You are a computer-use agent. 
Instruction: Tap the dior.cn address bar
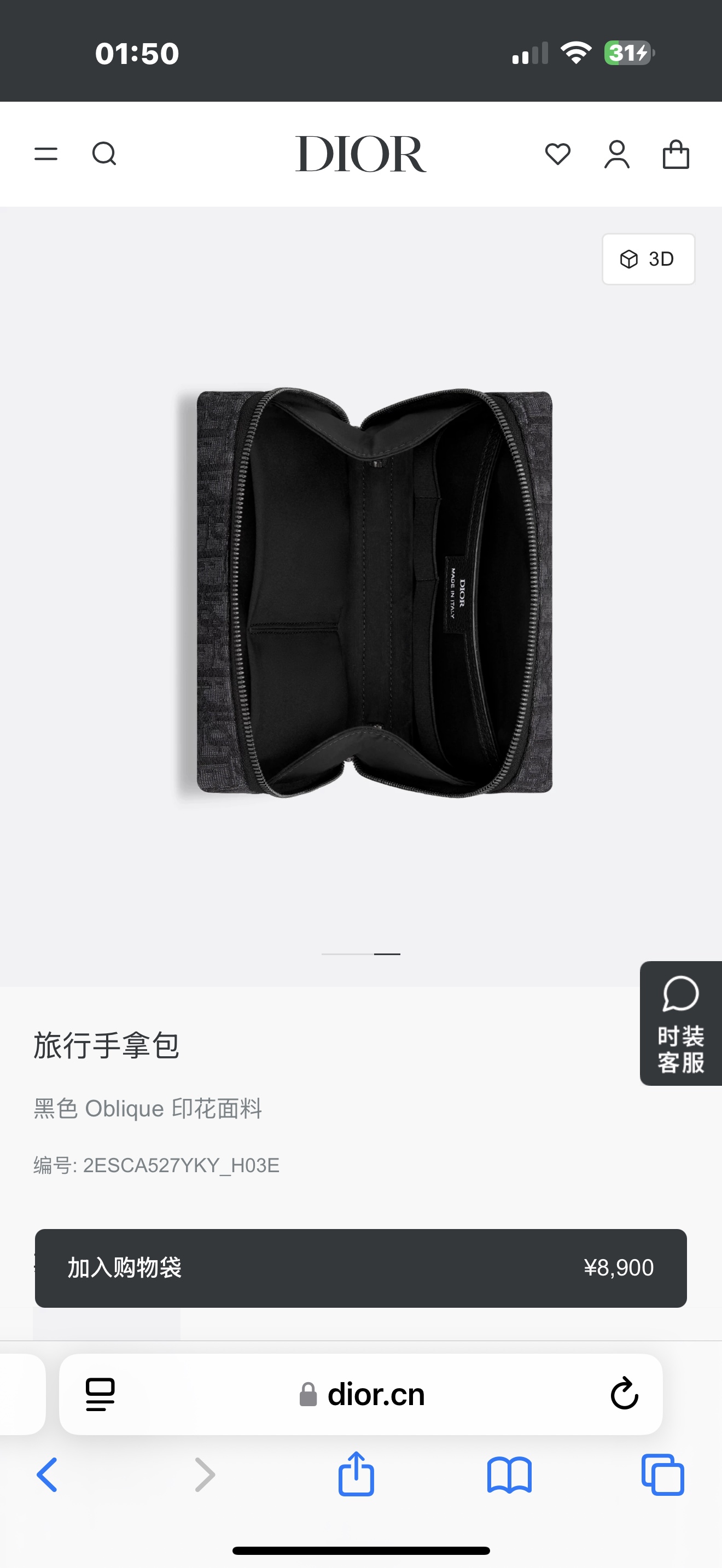[x=376, y=1395]
